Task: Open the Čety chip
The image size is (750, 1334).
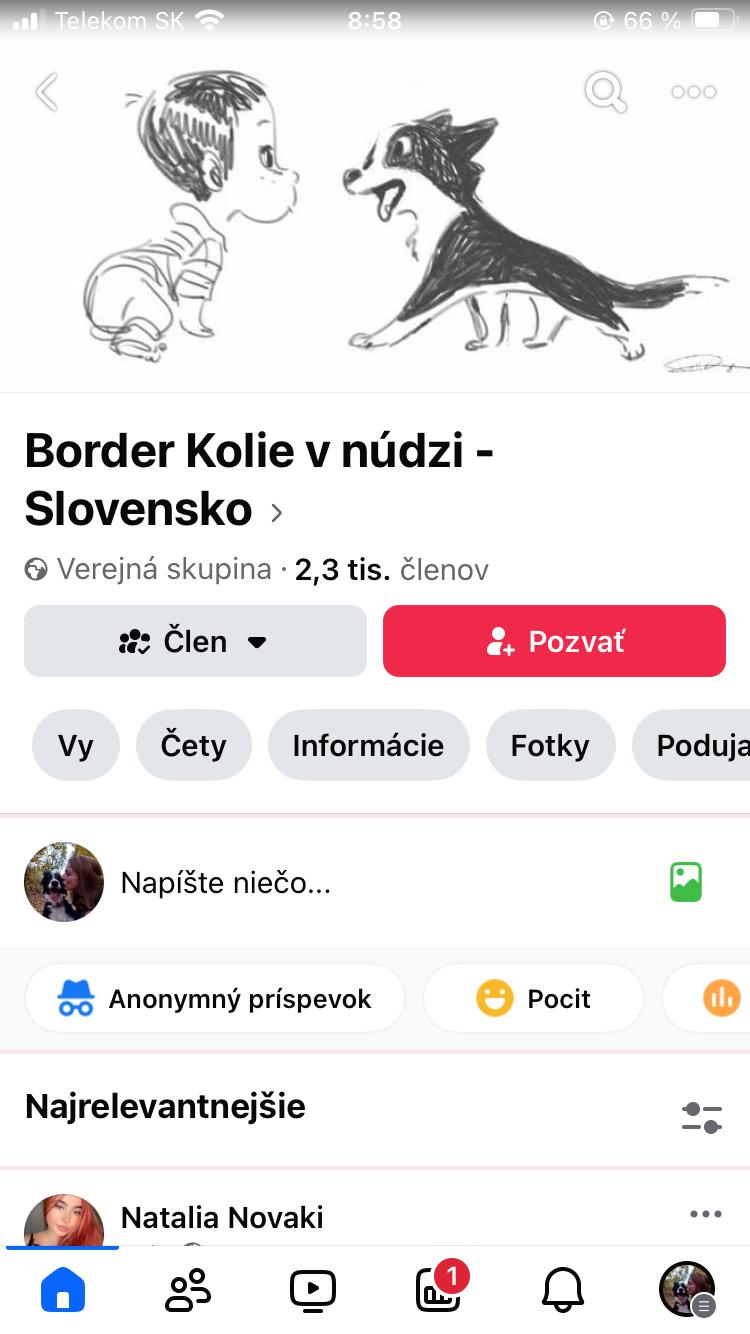Action: pos(194,745)
